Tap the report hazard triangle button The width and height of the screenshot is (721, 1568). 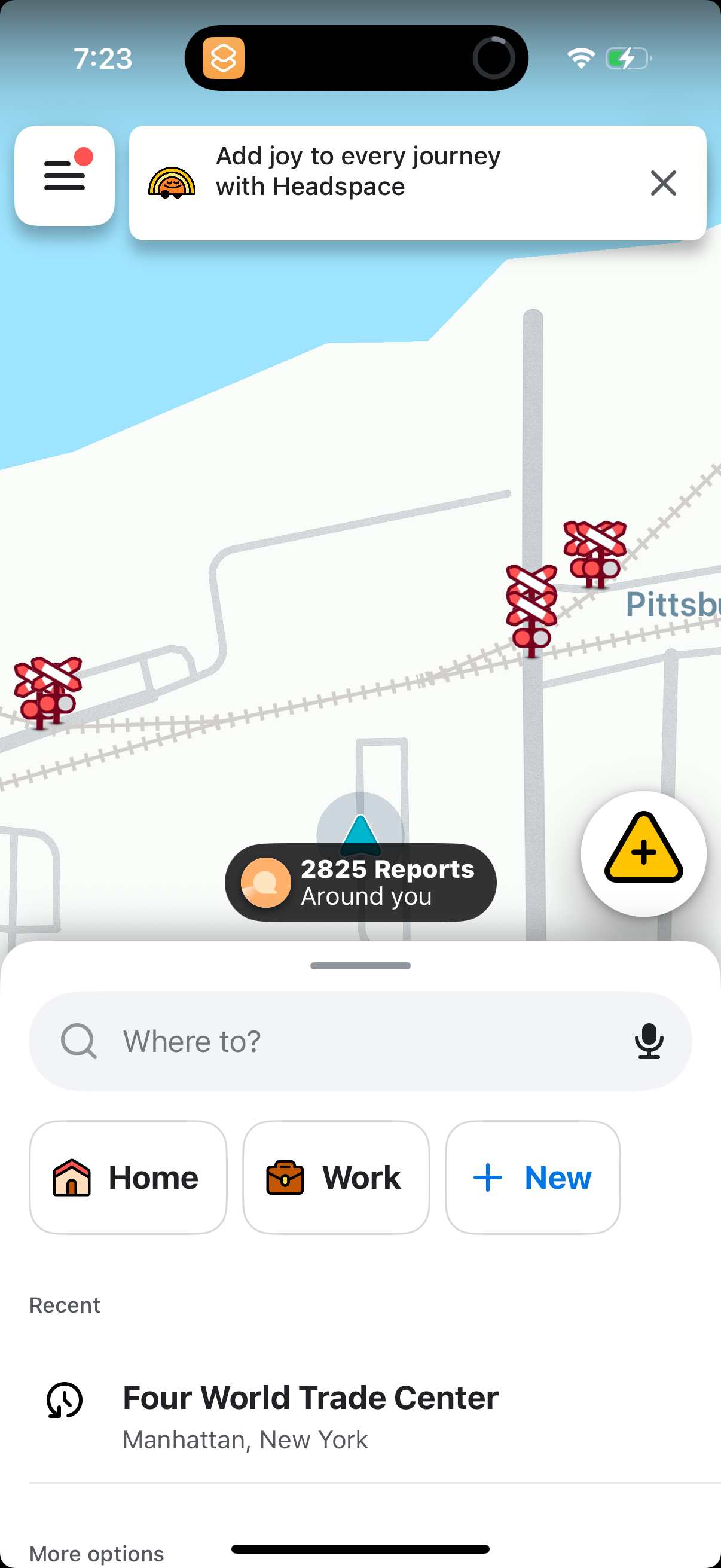pyautogui.click(x=643, y=853)
